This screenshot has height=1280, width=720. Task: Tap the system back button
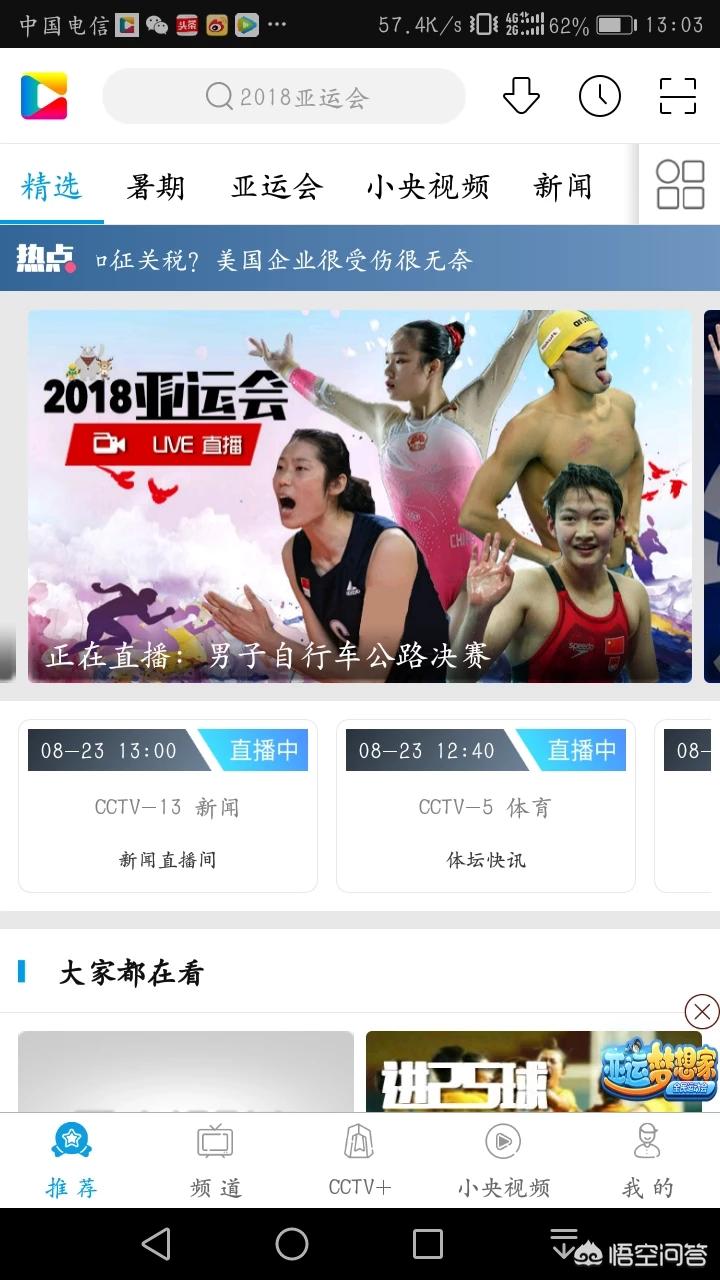click(x=156, y=1244)
